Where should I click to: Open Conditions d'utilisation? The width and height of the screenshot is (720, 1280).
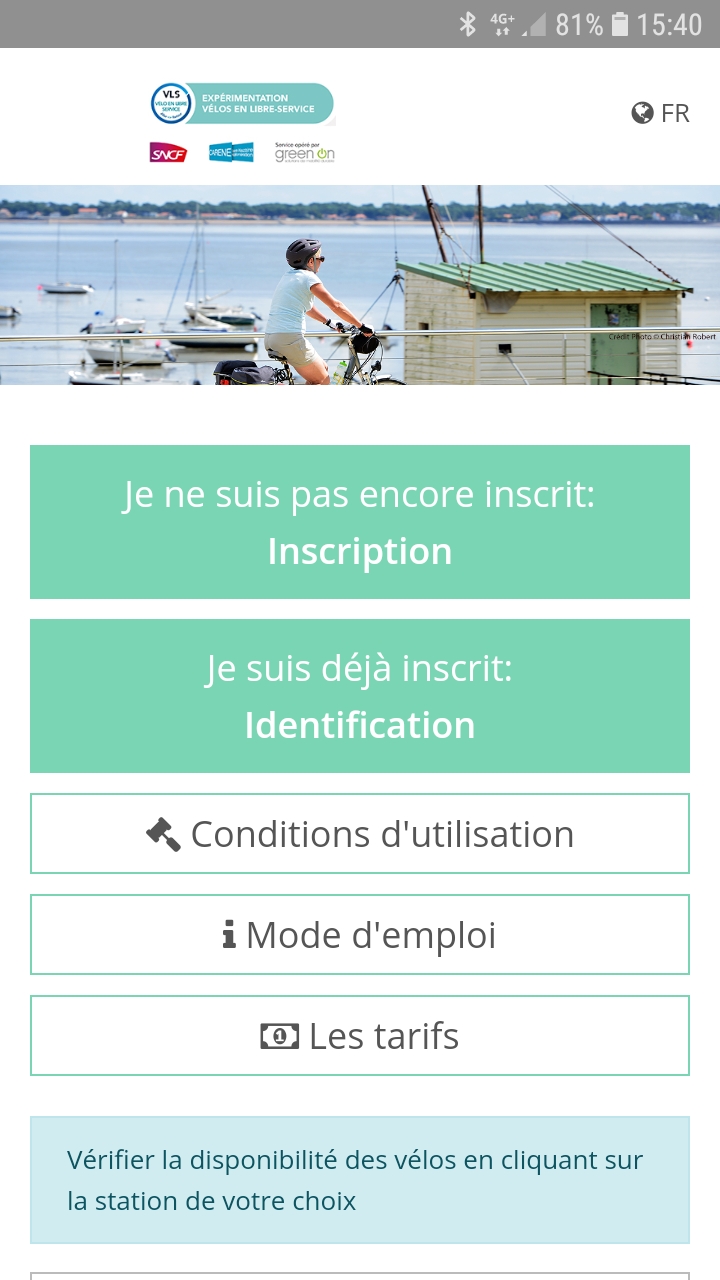(x=360, y=834)
